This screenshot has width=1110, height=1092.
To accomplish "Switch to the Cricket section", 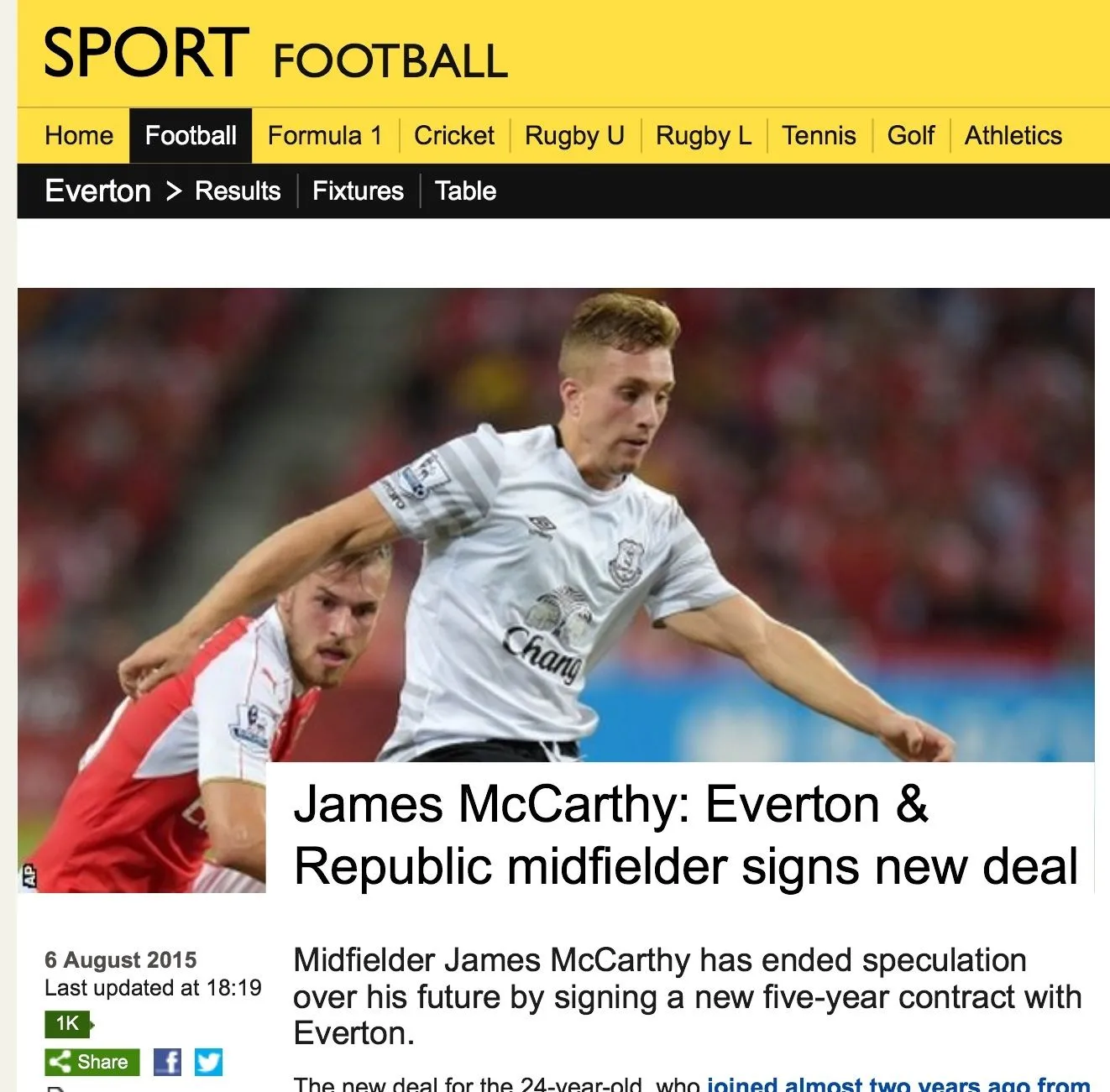I will point(453,136).
